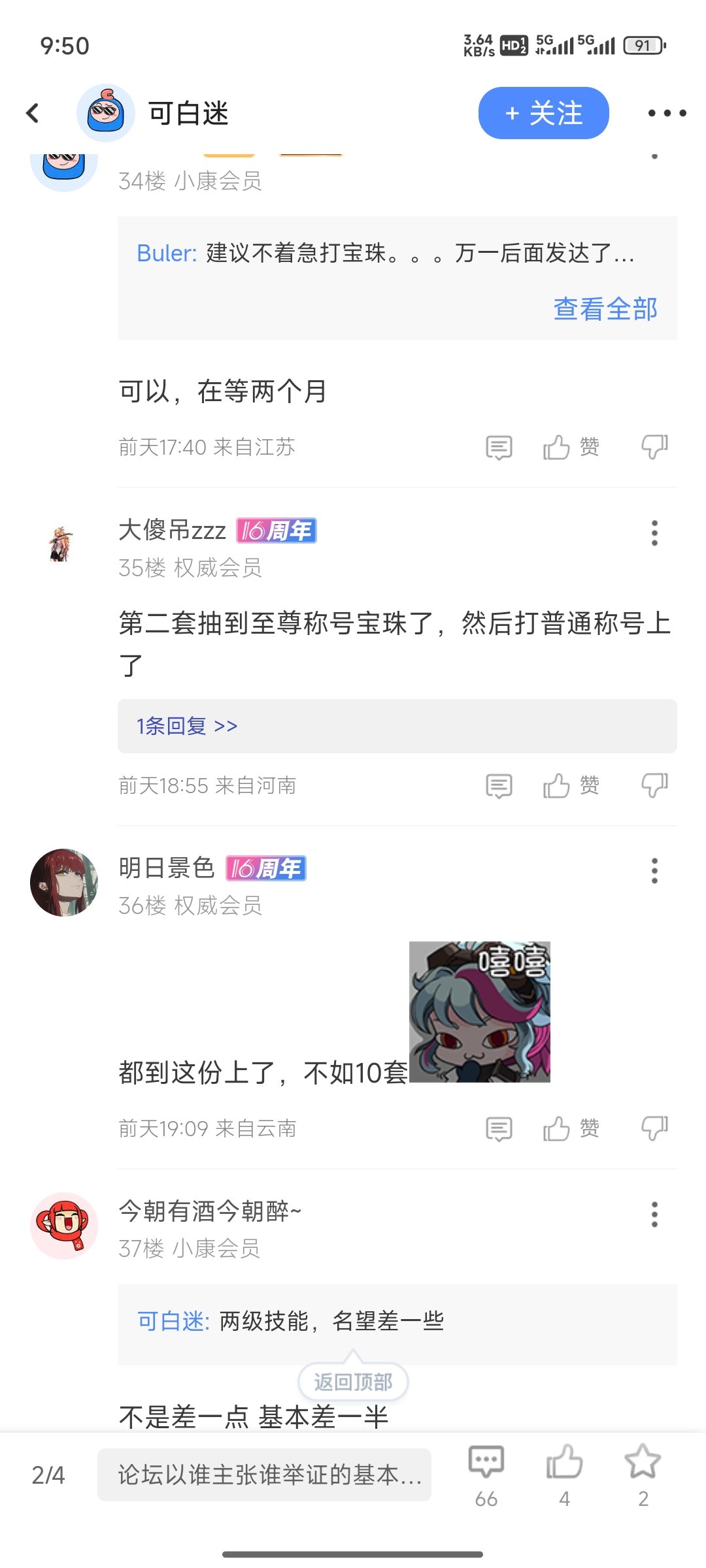Open the 2/4 page selector
Viewport: 706px width, 1568px height.
coord(48,1475)
